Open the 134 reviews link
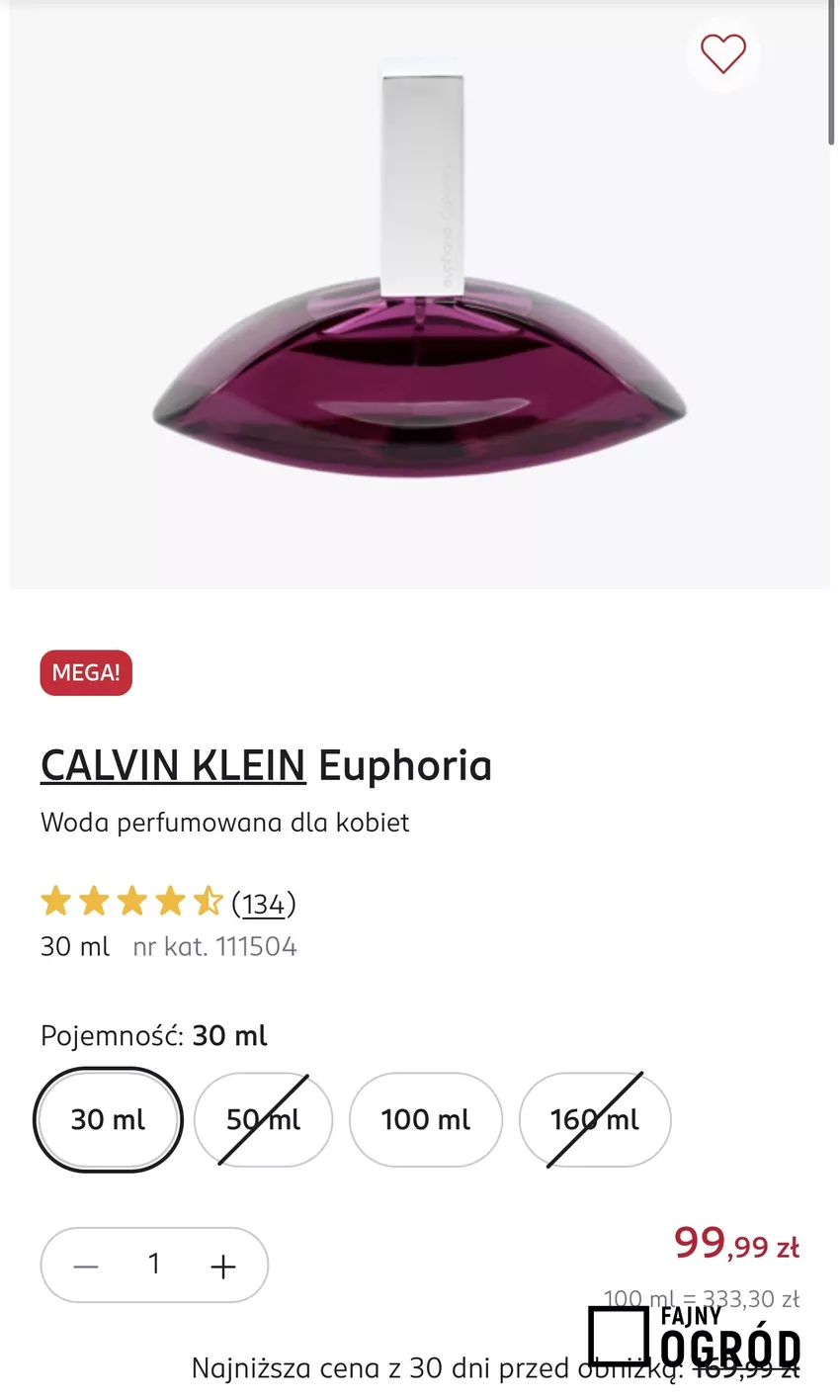This screenshot has width=840, height=1400. (263, 904)
